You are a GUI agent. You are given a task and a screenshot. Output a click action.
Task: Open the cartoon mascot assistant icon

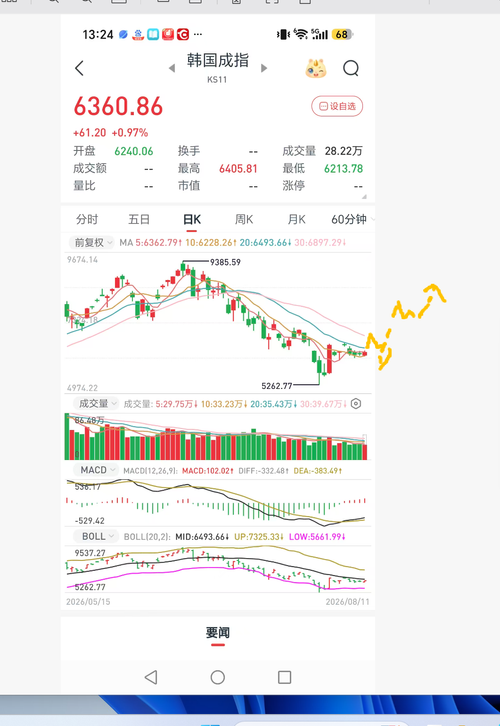pyautogui.click(x=316, y=69)
